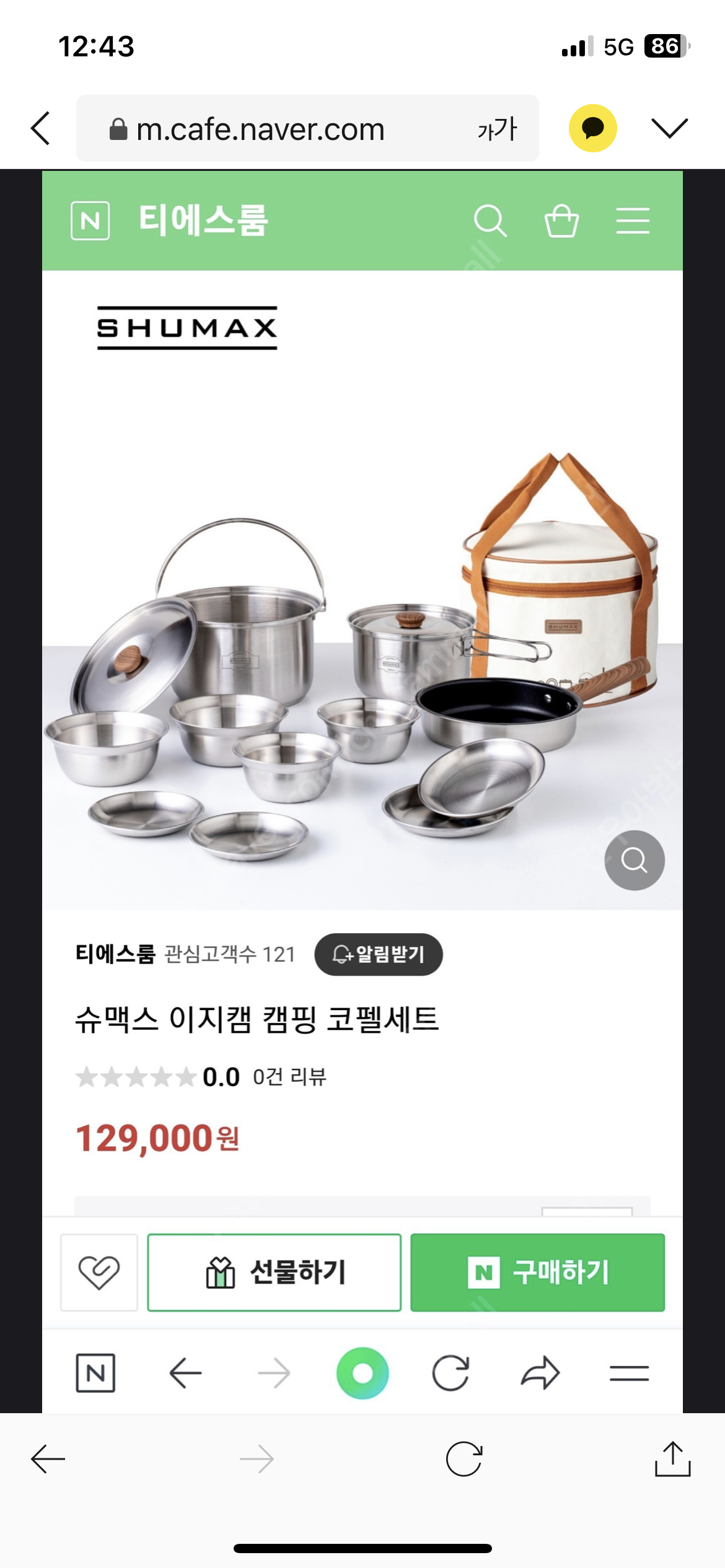Share page with the curved arrow icon
Viewport: 725px width, 1568px height.
pos(540,1373)
